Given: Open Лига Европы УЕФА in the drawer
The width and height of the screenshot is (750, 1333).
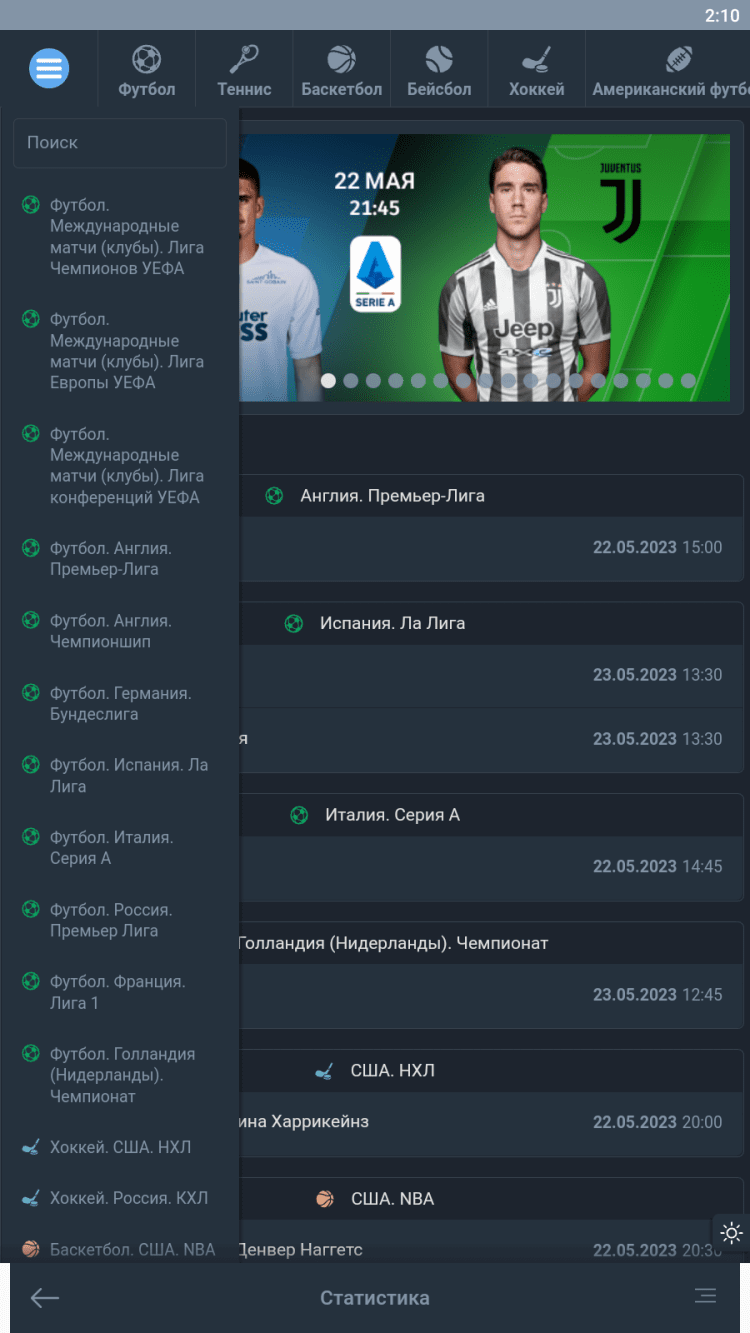Looking at the screenshot, I should tap(116, 350).
